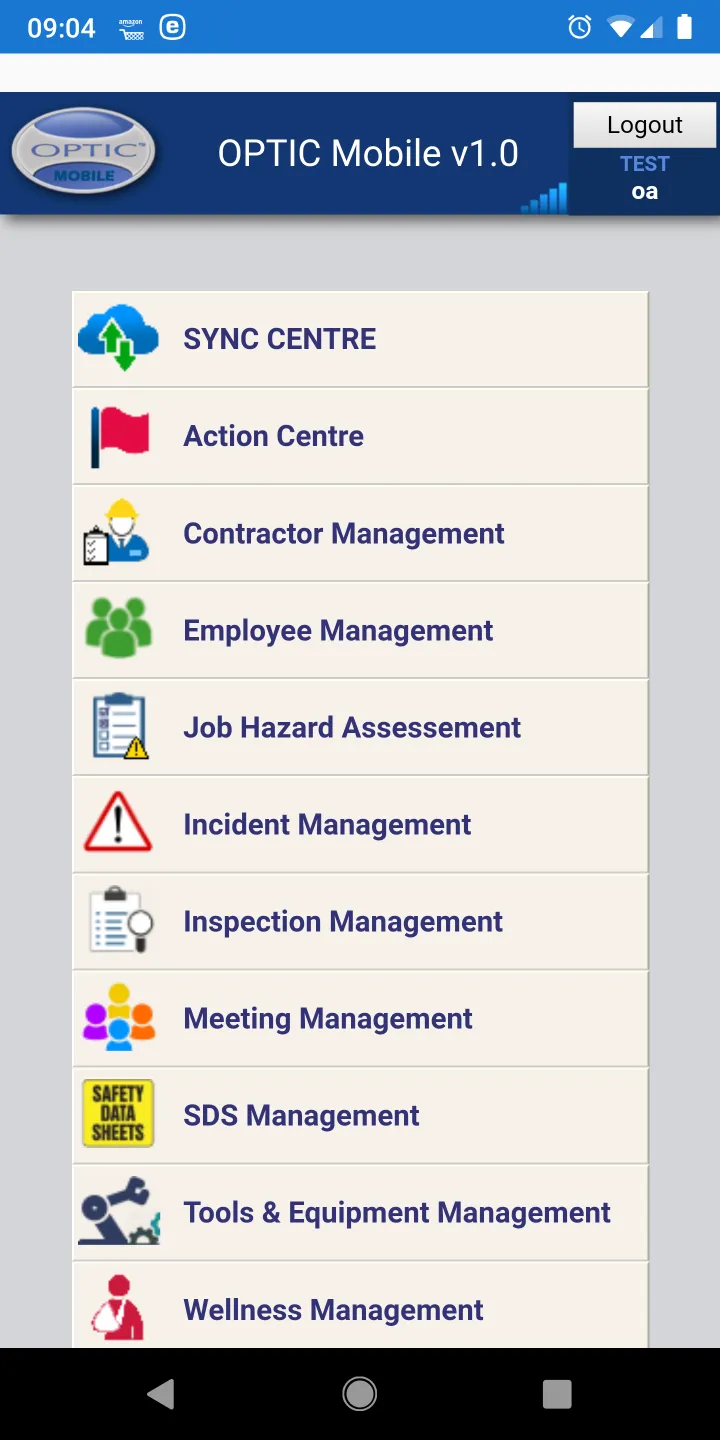Screen dimensions: 720x1440
Task: Open Inspection Management
Action: (360, 921)
